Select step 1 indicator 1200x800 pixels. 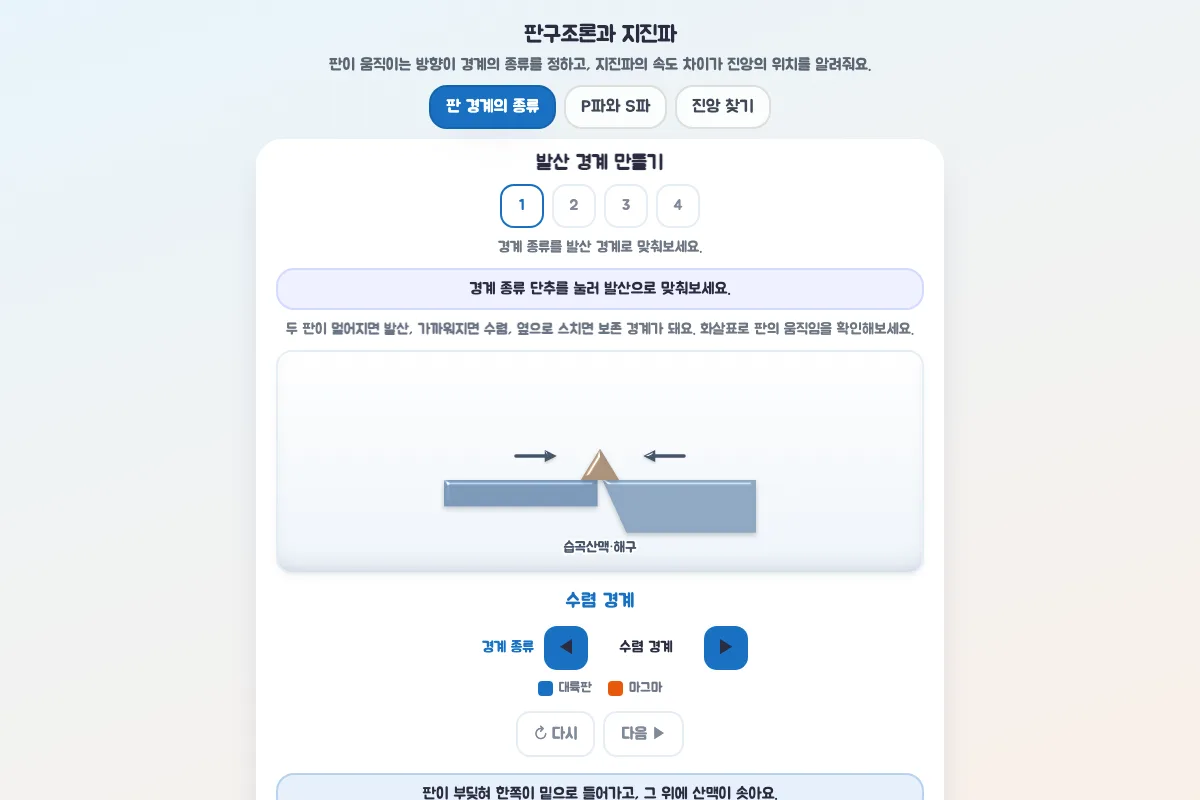pyautogui.click(x=522, y=206)
